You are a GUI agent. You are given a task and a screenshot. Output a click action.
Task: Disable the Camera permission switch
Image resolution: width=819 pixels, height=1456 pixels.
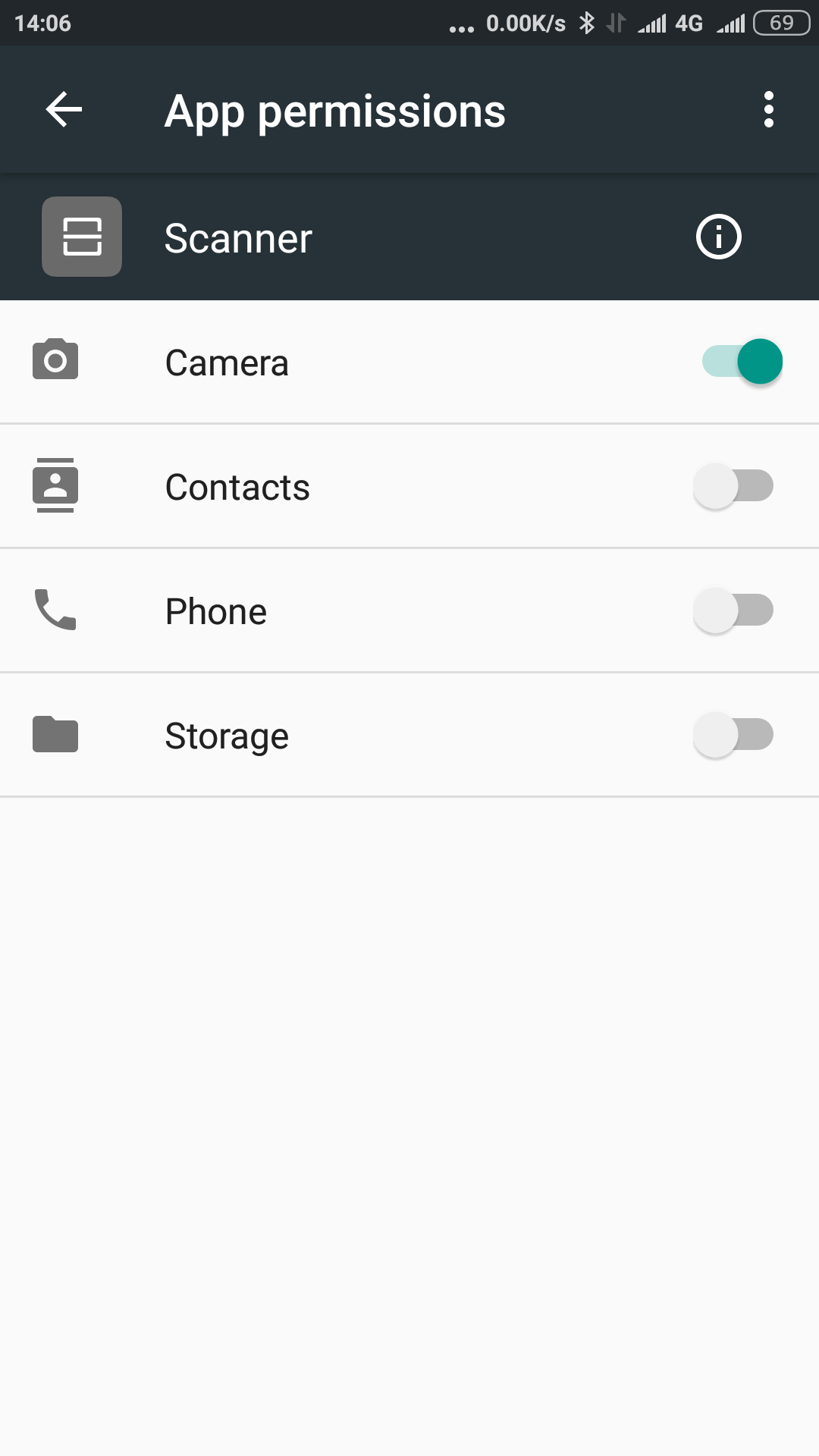pyautogui.click(x=742, y=362)
